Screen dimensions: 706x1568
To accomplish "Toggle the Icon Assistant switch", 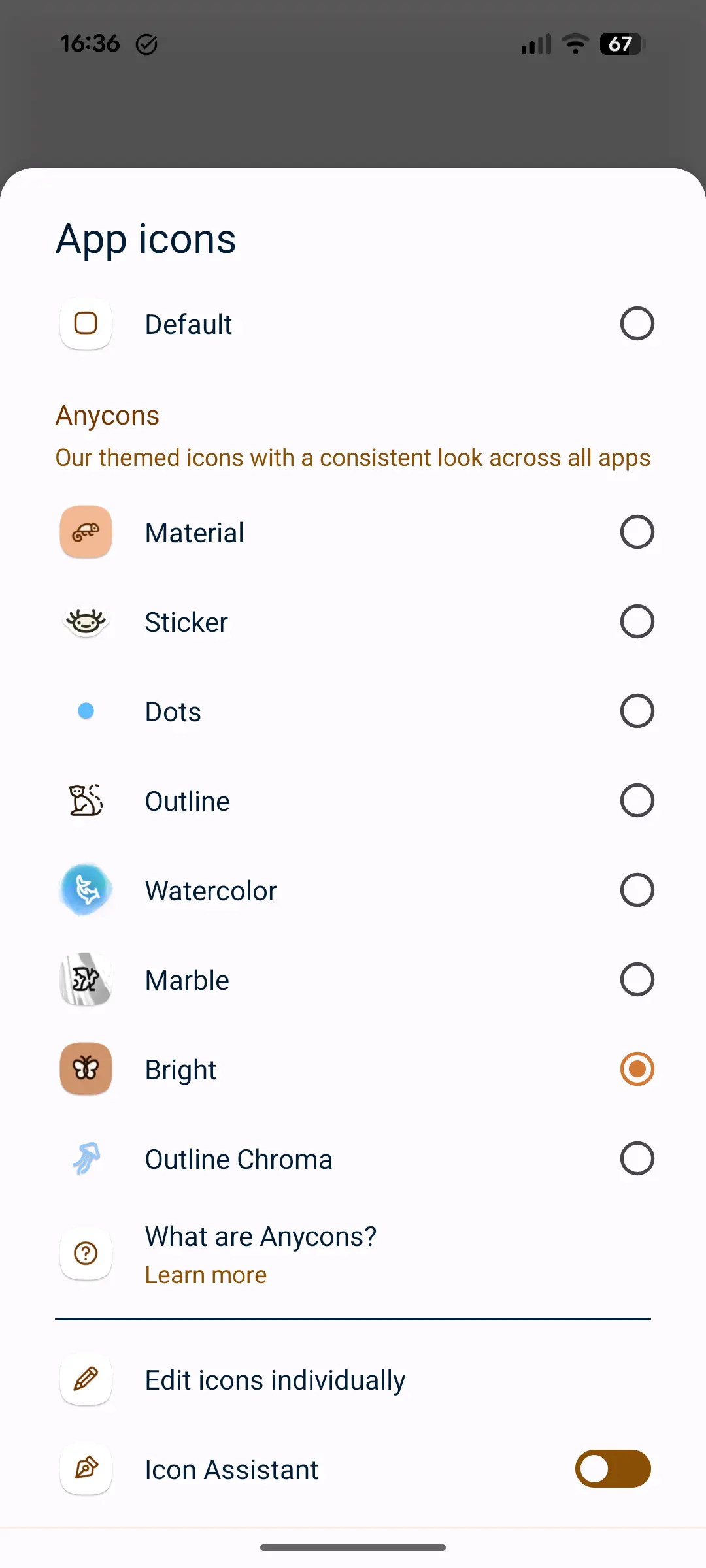I will (613, 1469).
